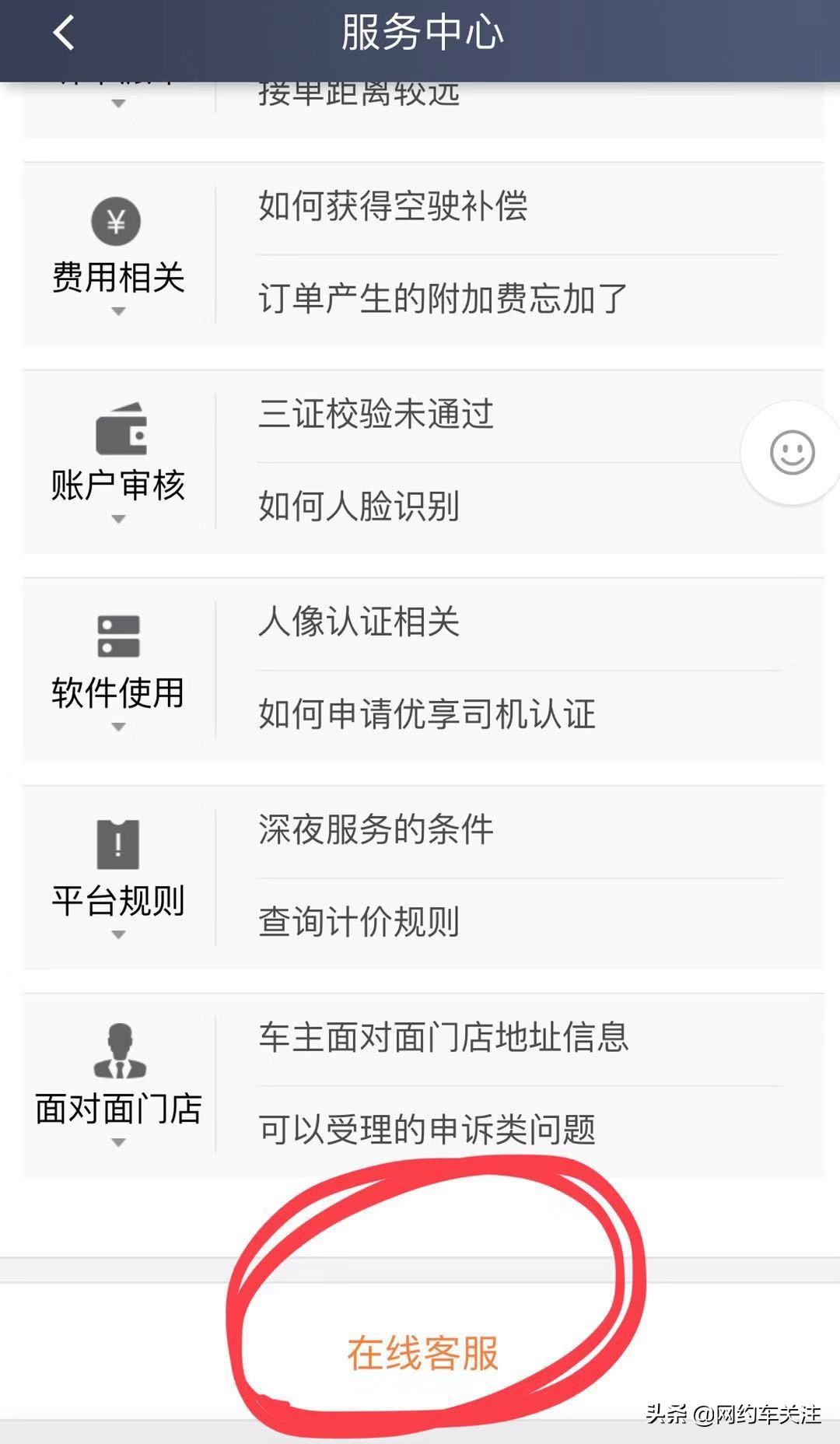Screen dimensions: 840x1444
Task: Expand the 账户审核 section arrow
Action: click(118, 517)
